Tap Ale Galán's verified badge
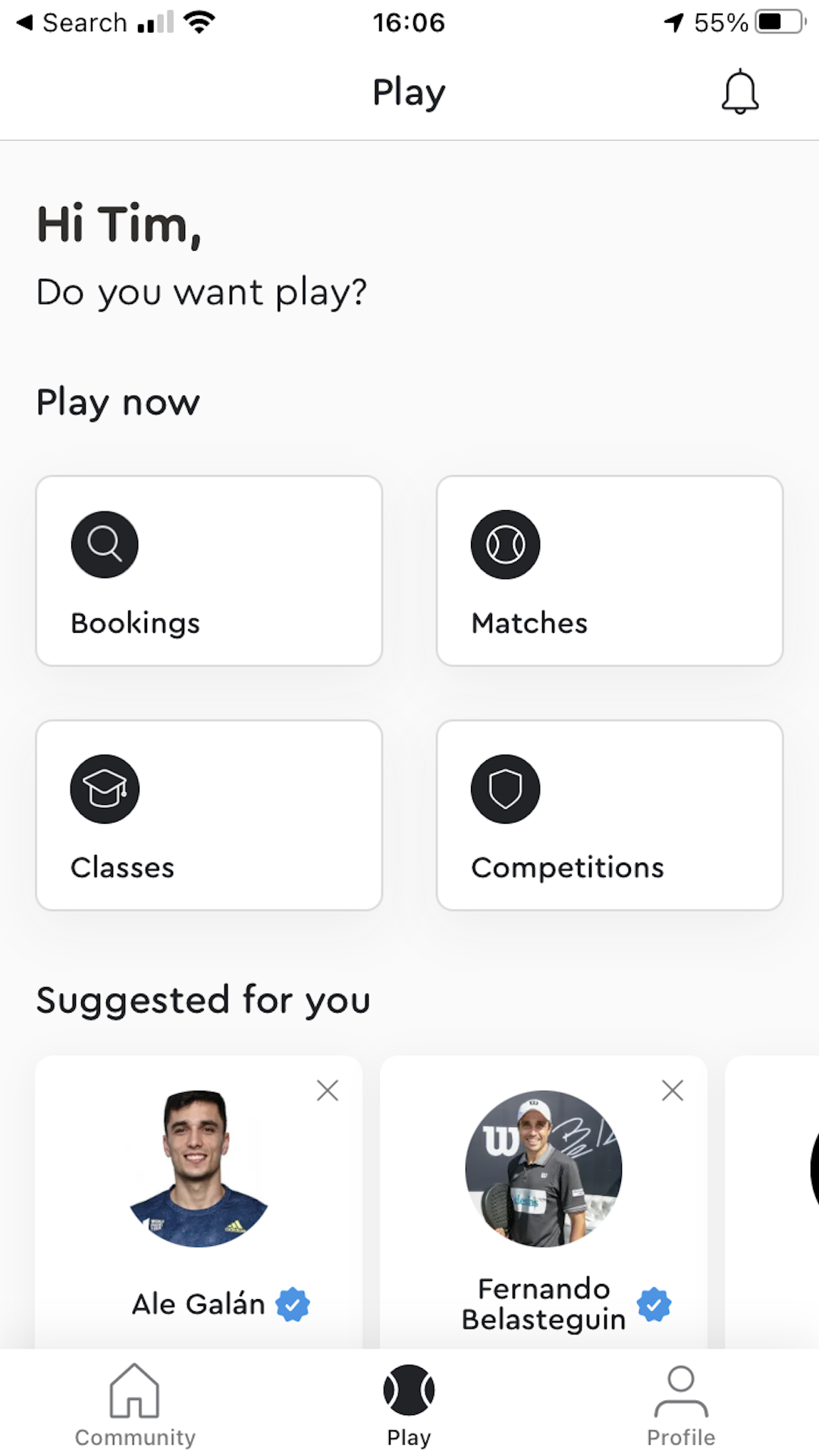 click(292, 1304)
